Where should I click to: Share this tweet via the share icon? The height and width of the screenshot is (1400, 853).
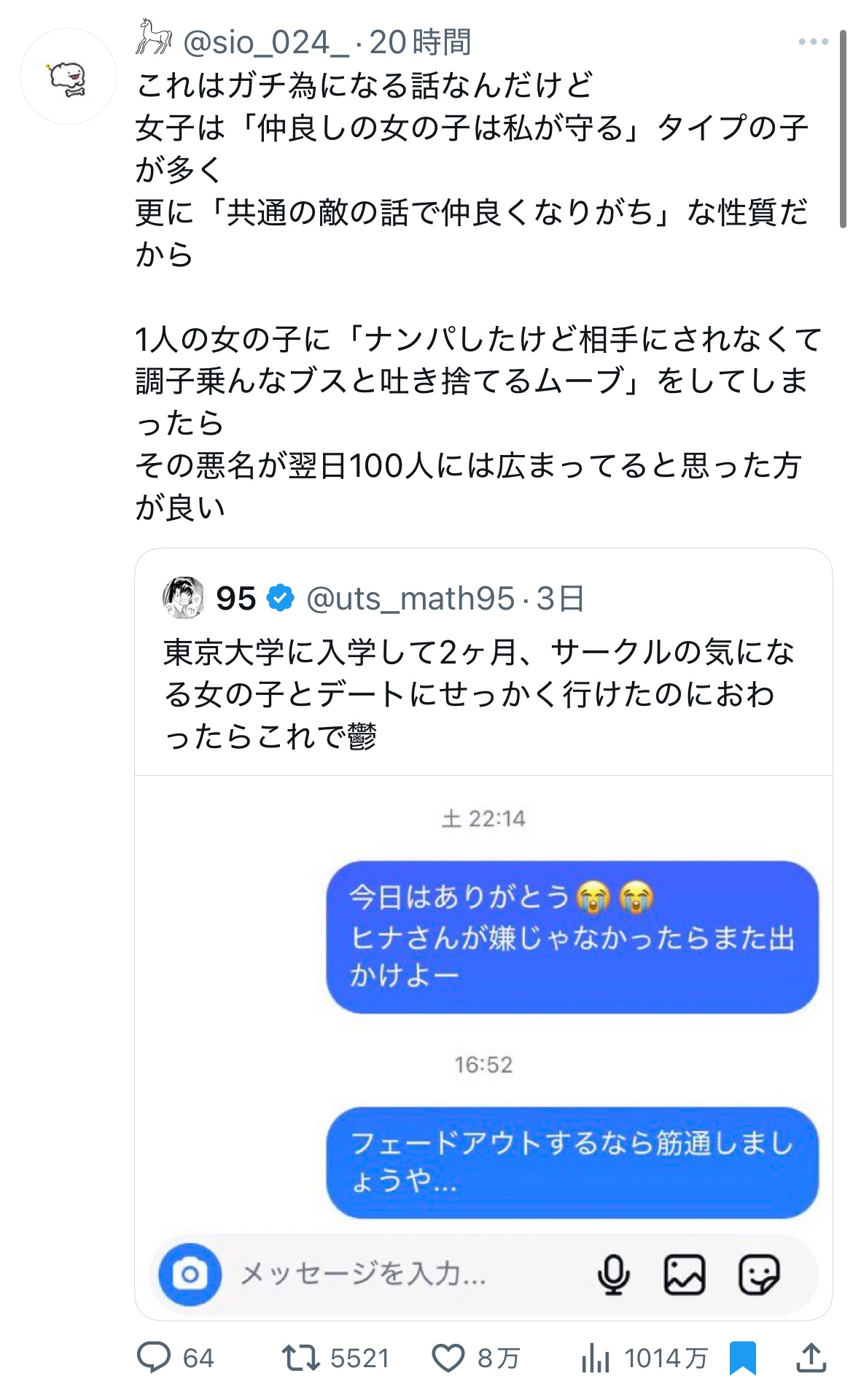pos(810,1358)
